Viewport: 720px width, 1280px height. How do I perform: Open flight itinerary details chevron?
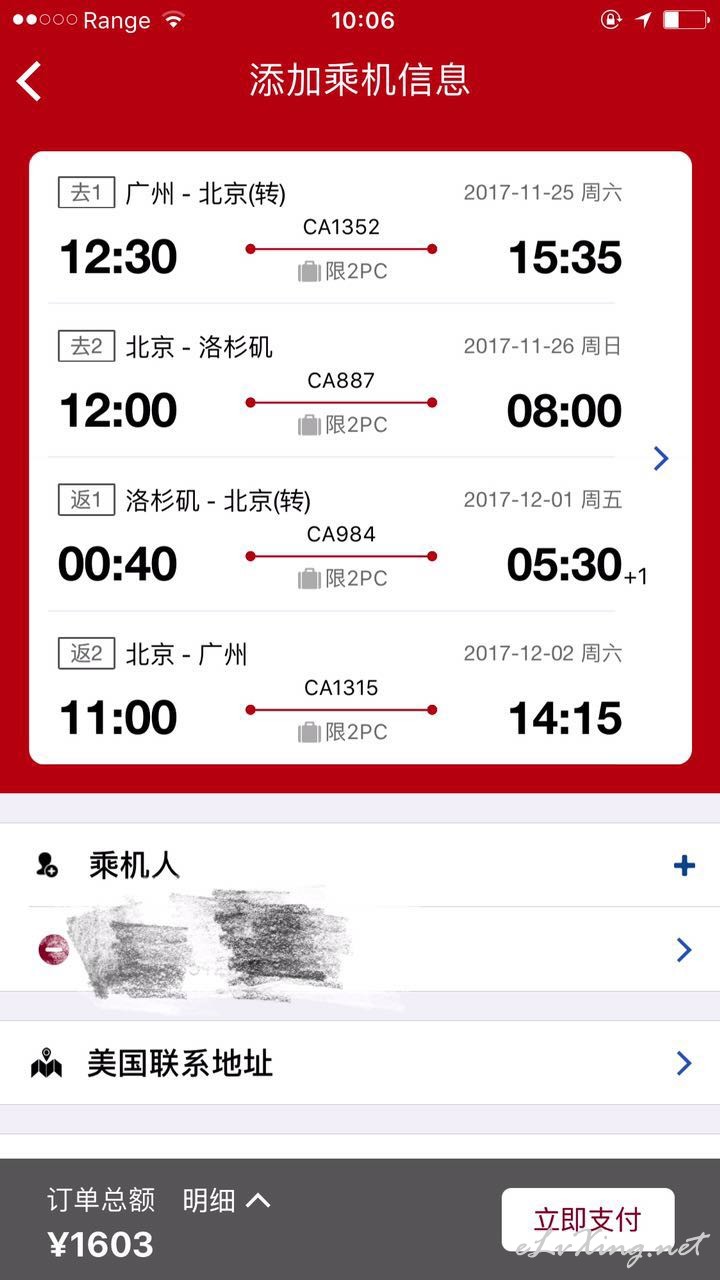click(660, 458)
